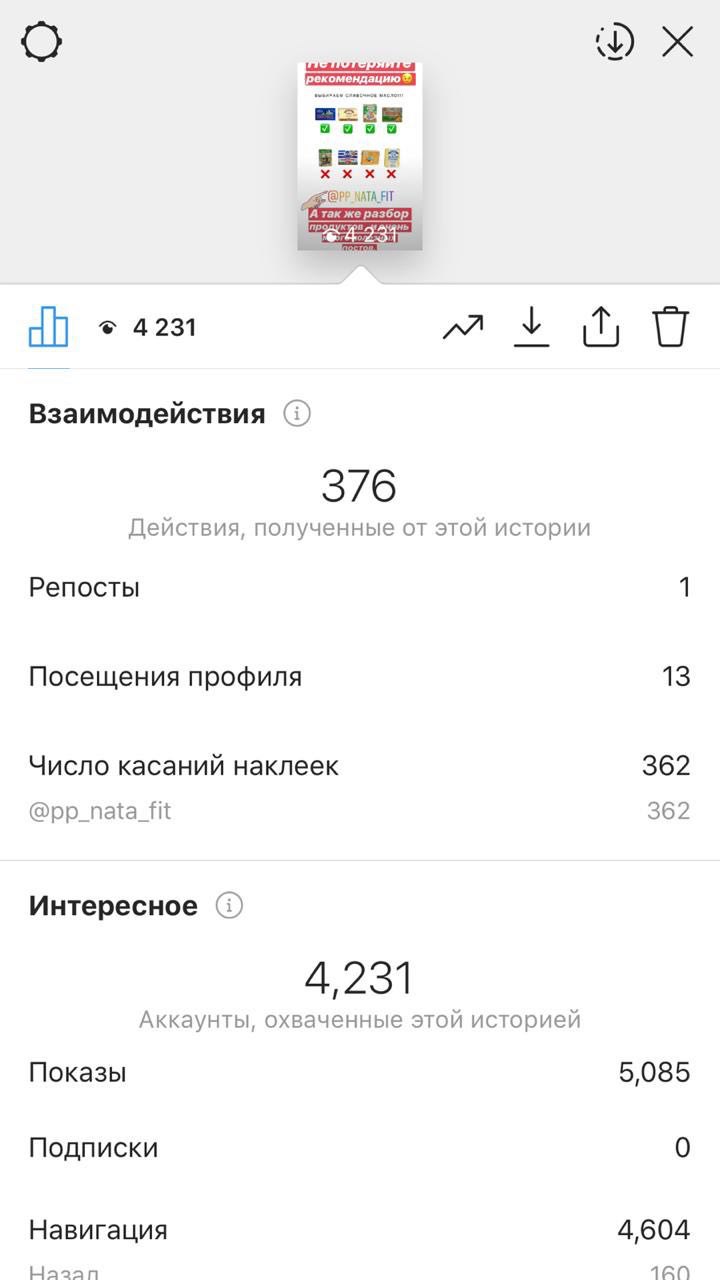
Task: Delete this story with trash icon
Action: coord(671,326)
